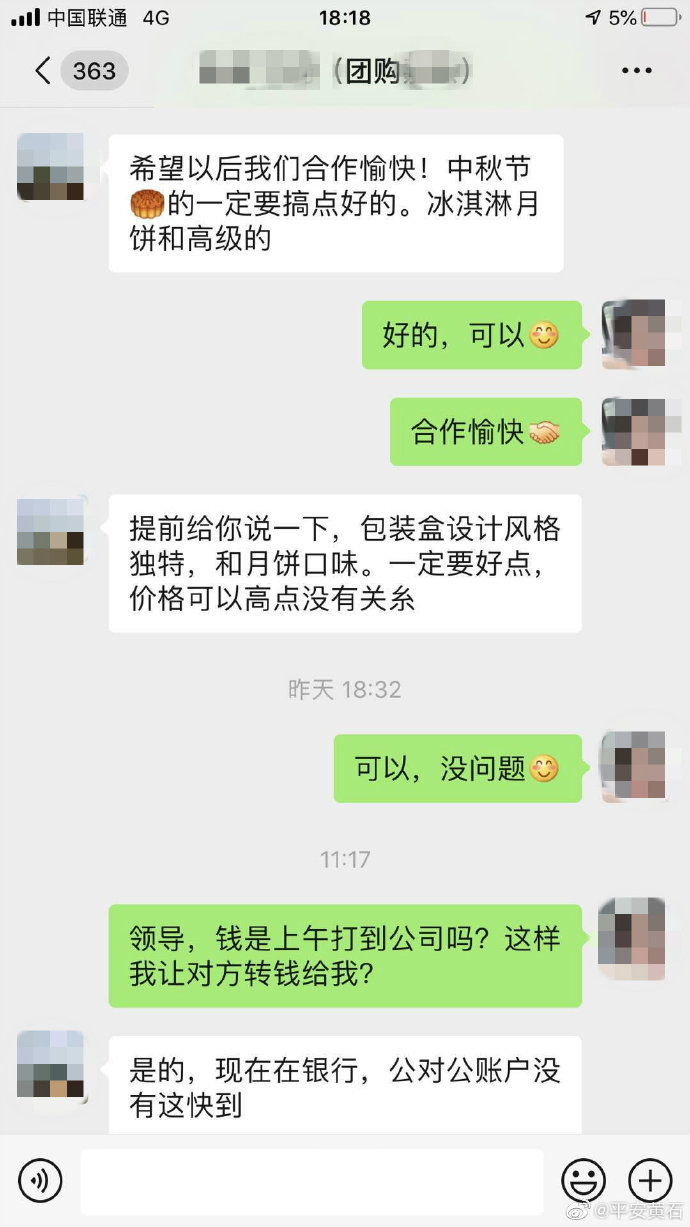
Task: Tap the message text input field
Action: (x=311, y=1181)
